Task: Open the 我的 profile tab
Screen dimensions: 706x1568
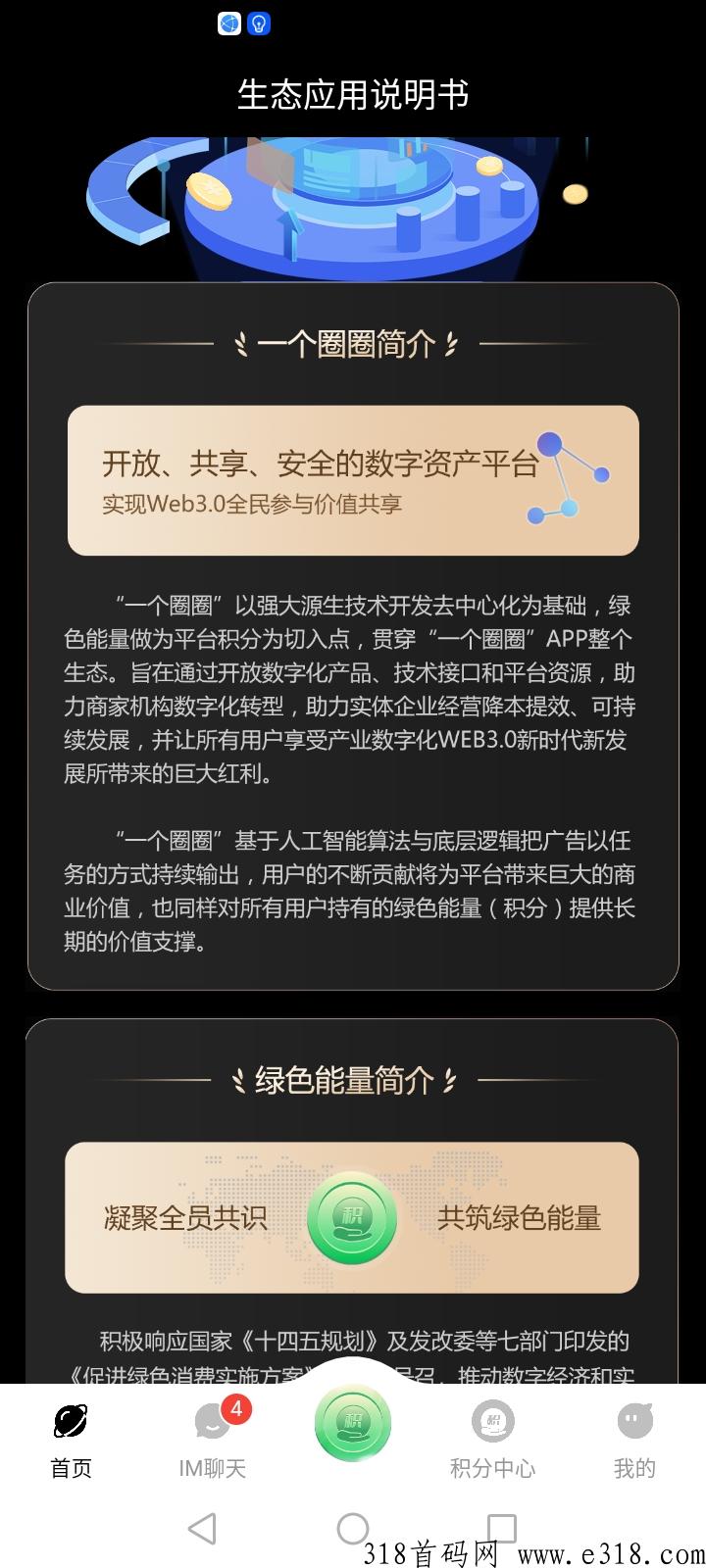Action: pyautogui.click(x=634, y=1439)
